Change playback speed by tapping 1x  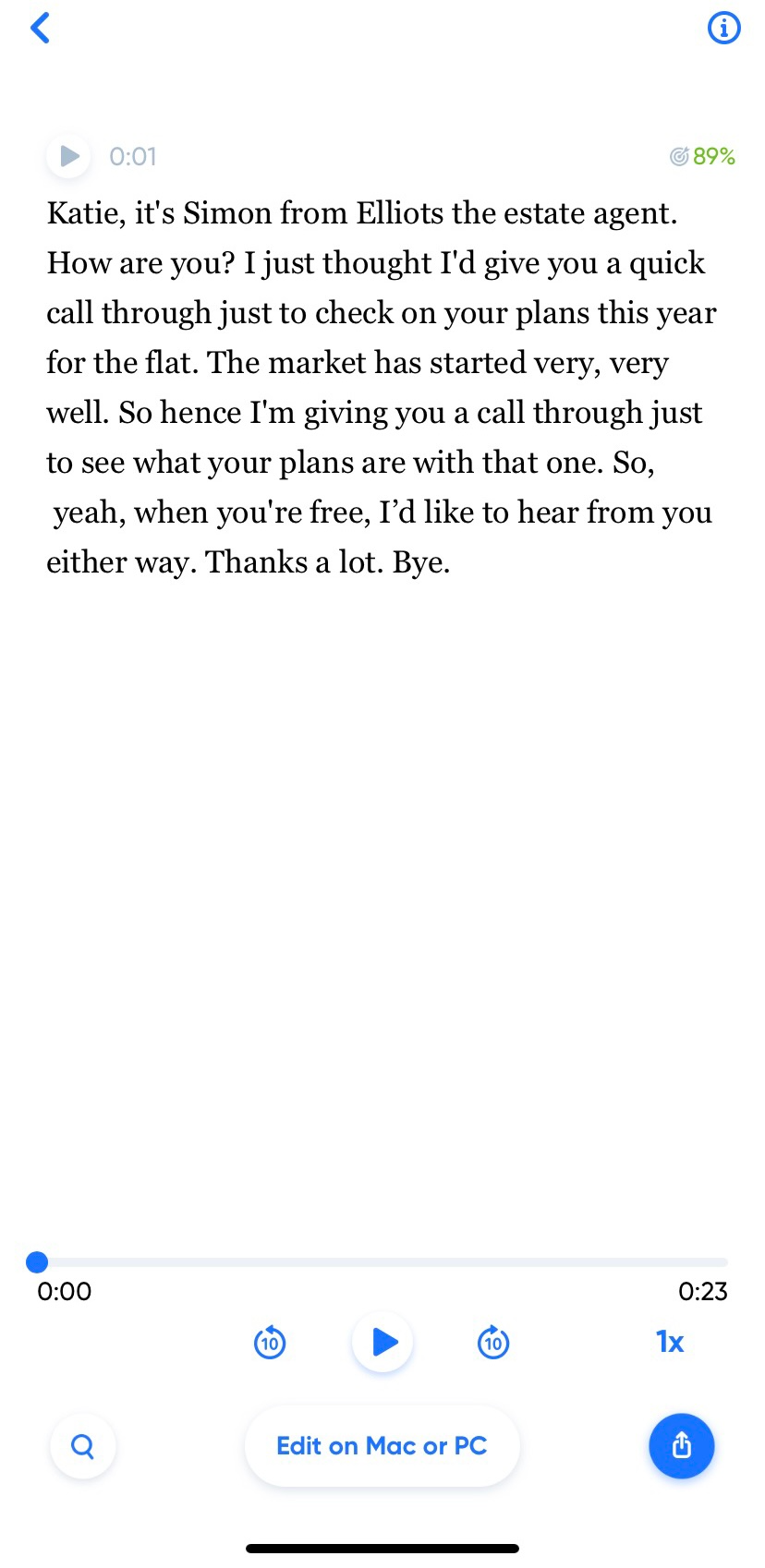668,1343
